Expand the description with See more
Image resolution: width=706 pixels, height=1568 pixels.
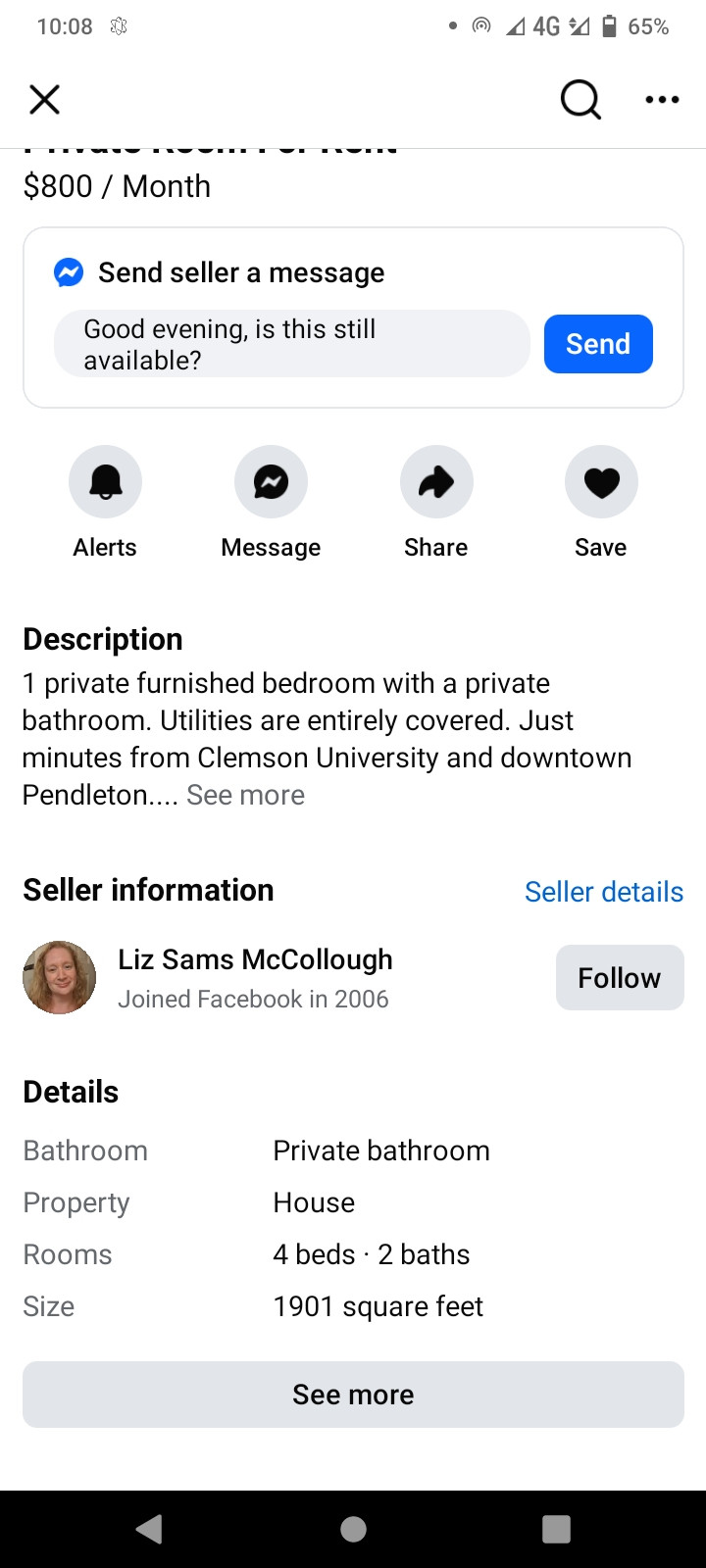pyautogui.click(x=245, y=795)
